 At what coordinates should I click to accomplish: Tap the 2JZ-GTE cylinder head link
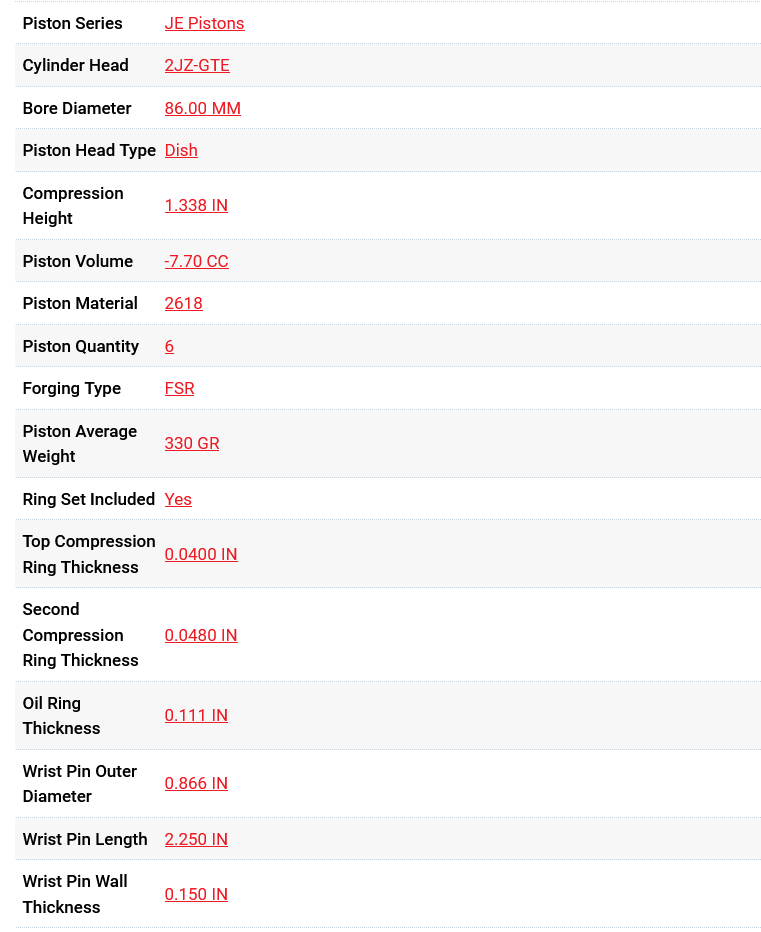click(197, 65)
